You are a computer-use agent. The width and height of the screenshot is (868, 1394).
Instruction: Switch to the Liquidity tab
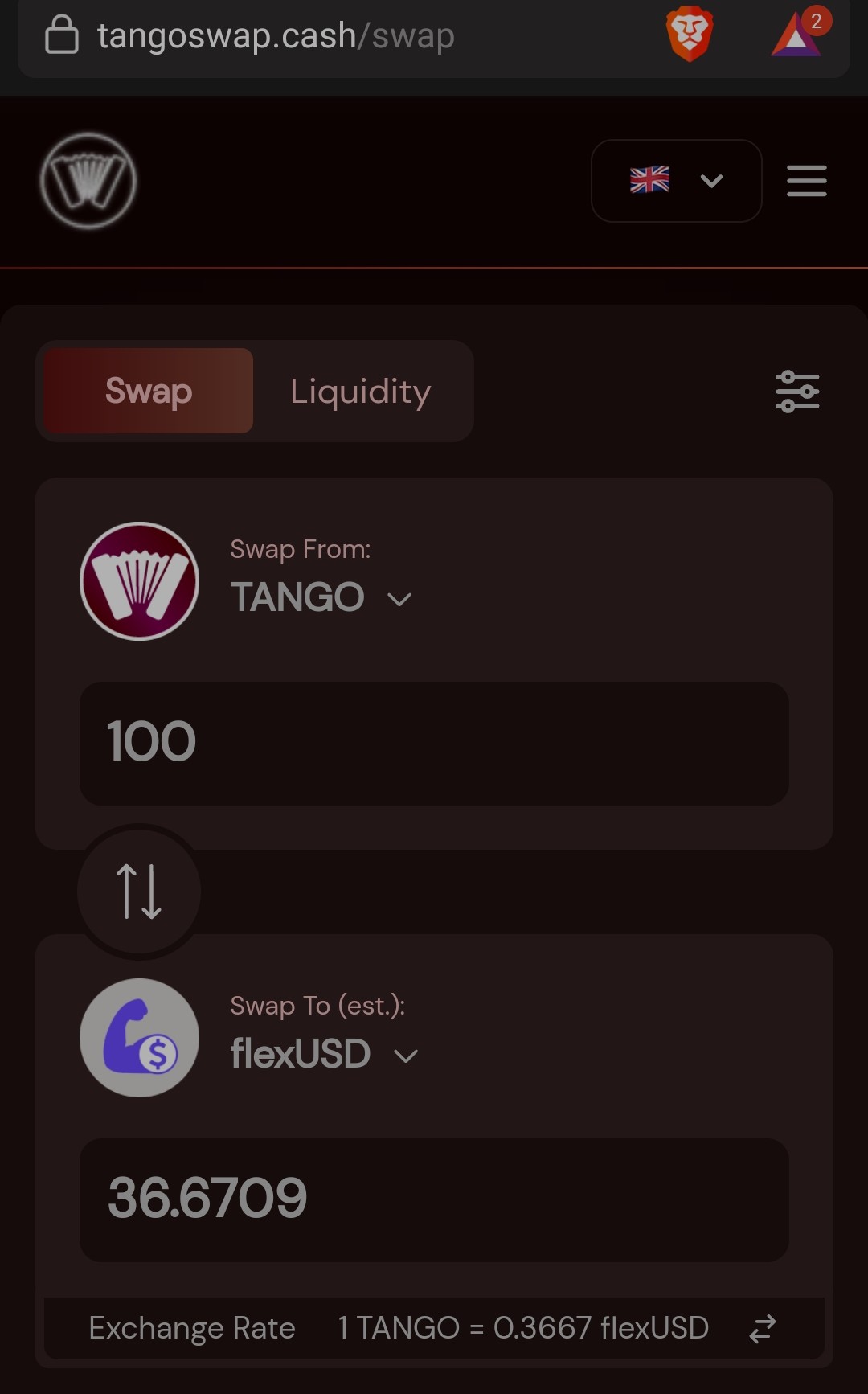[x=361, y=392]
